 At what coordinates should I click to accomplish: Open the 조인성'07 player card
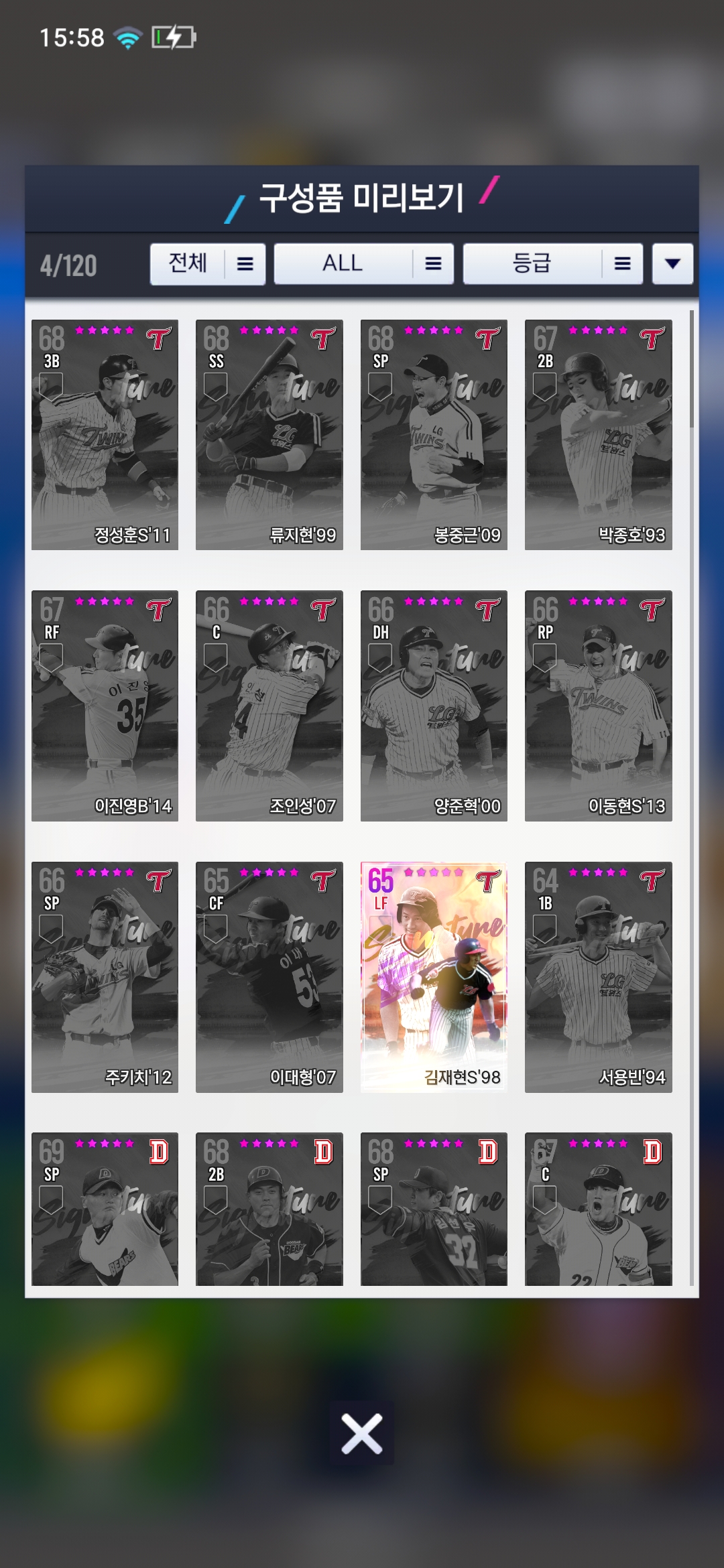coord(269,706)
